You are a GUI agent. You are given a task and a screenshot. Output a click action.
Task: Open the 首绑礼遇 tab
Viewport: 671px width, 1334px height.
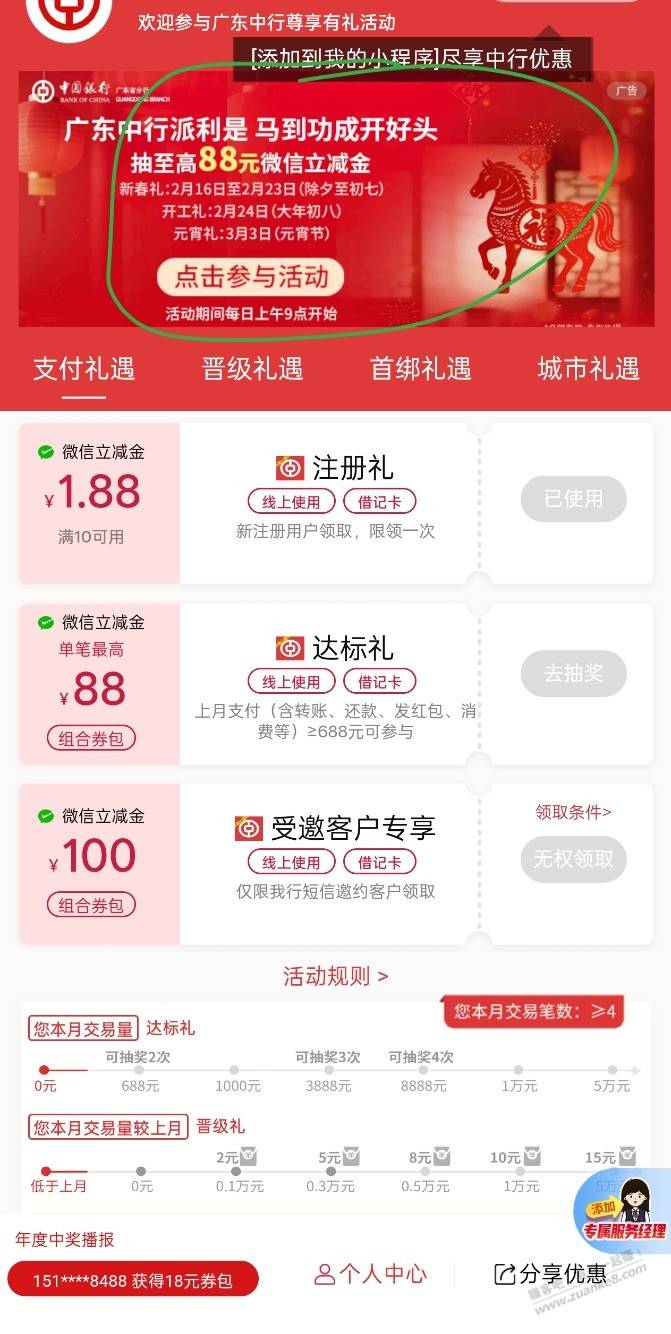click(x=420, y=368)
